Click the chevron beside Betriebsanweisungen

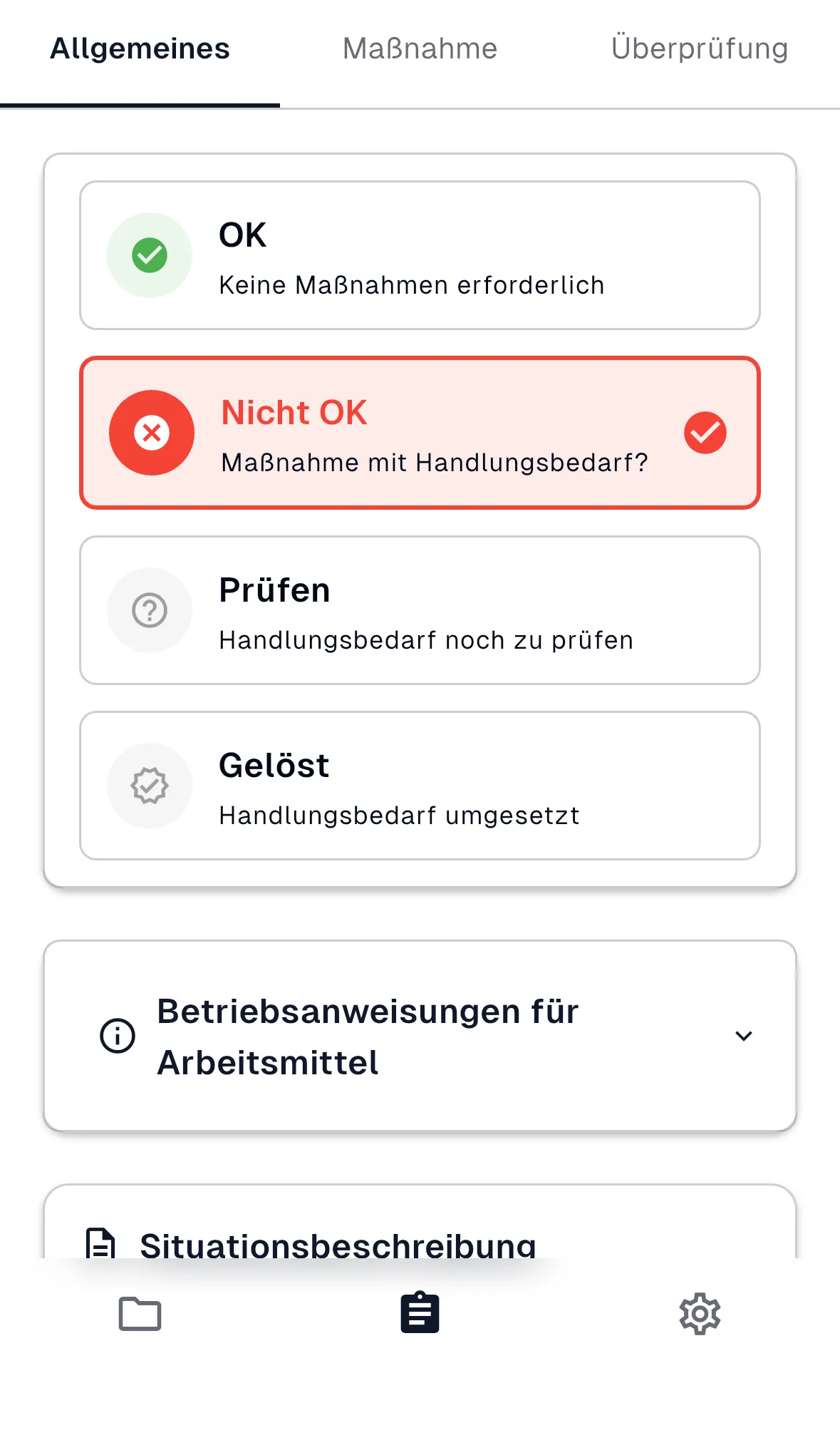(x=744, y=1037)
